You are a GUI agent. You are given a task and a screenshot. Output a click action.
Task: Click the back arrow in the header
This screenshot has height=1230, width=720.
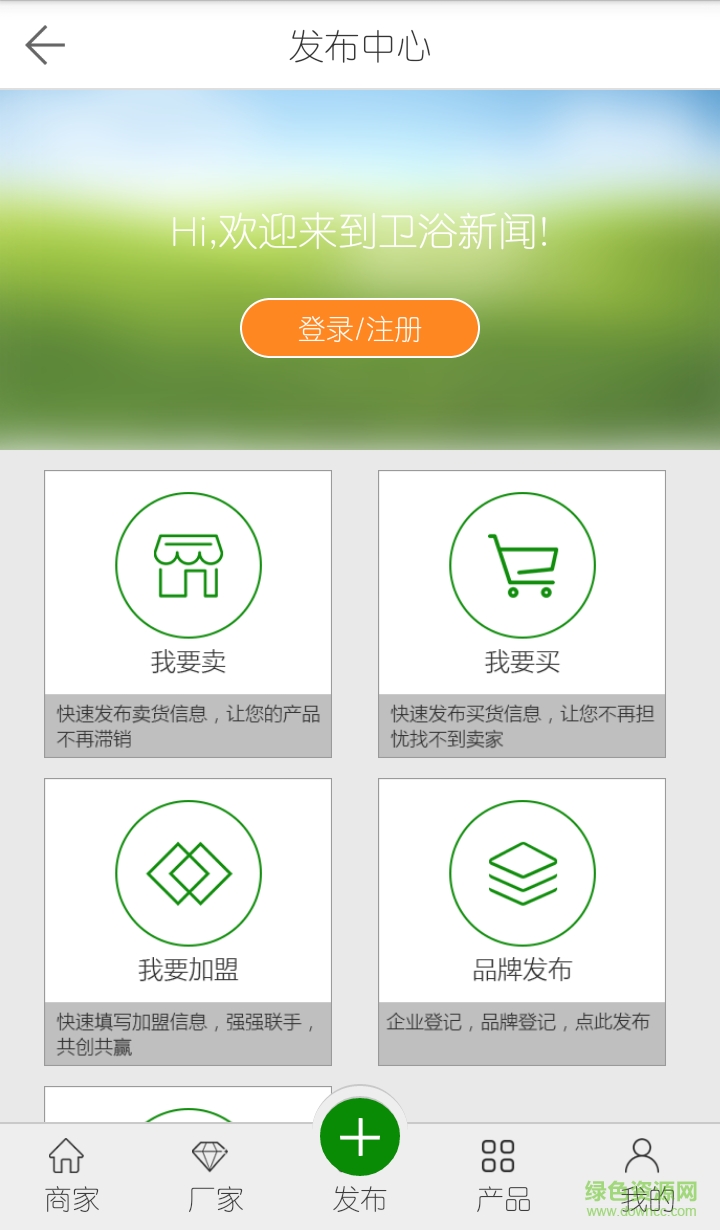(44, 45)
